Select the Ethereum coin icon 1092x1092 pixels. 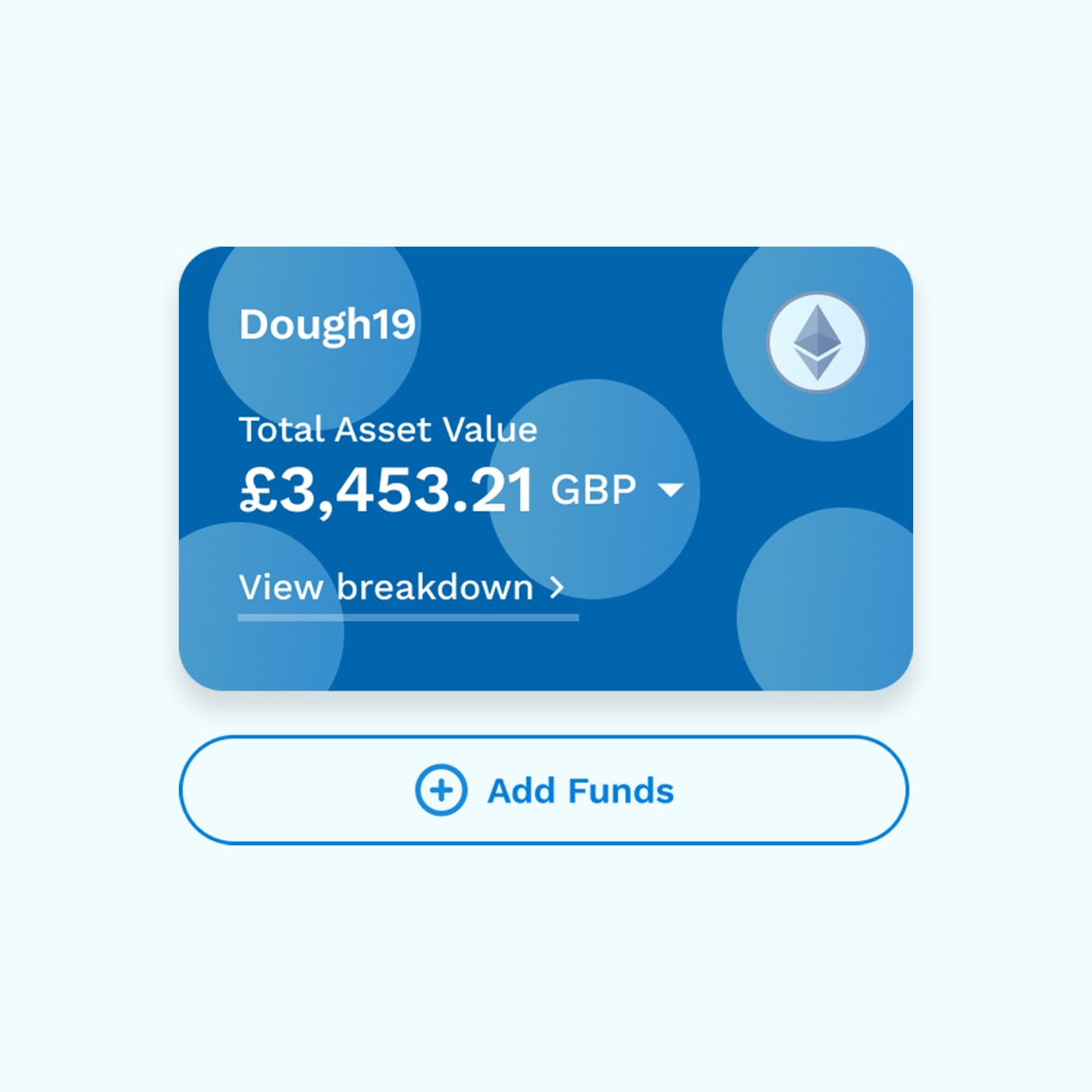pos(817,343)
